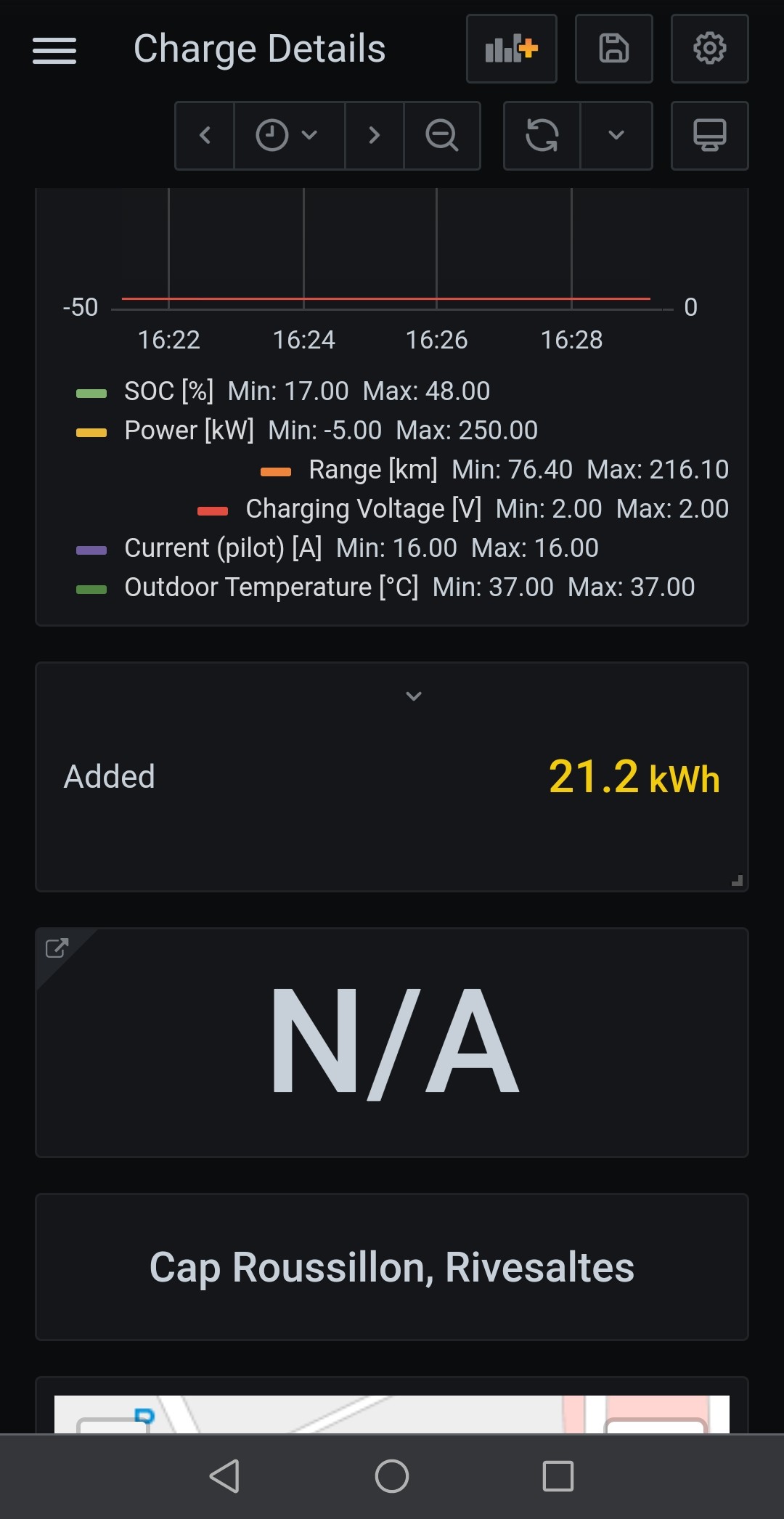Open the time range picker
This screenshot has width=784, height=1519.
point(288,136)
